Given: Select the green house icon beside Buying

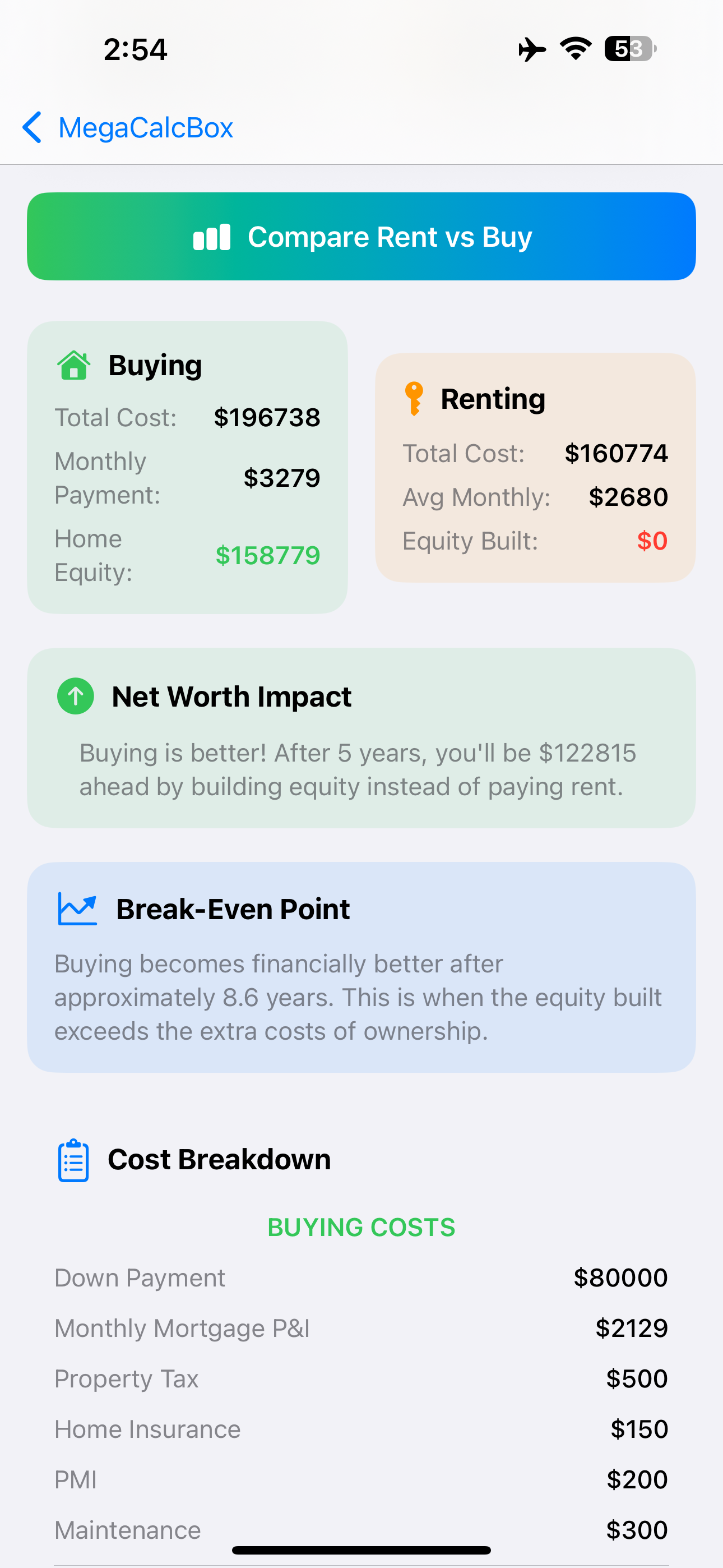Looking at the screenshot, I should [x=72, y=365].
